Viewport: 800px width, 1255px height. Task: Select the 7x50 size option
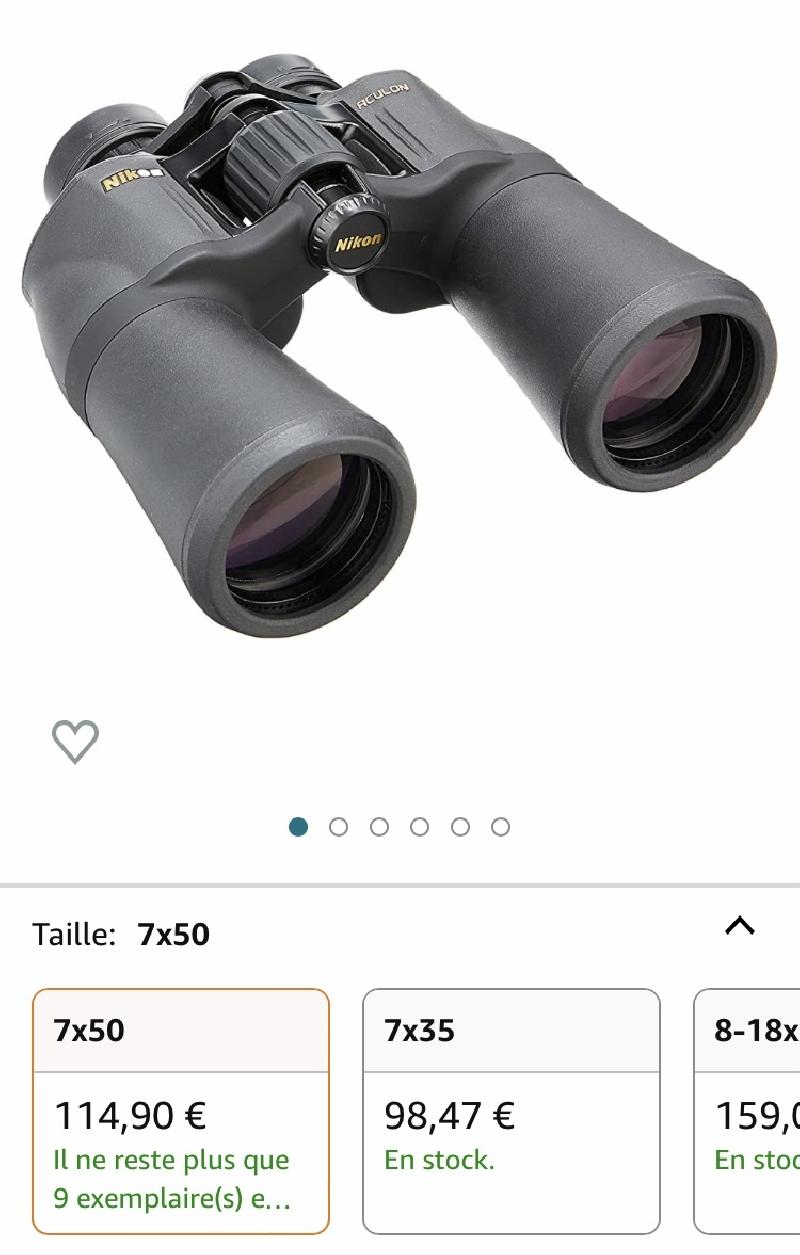click(x=181, y=1111)
